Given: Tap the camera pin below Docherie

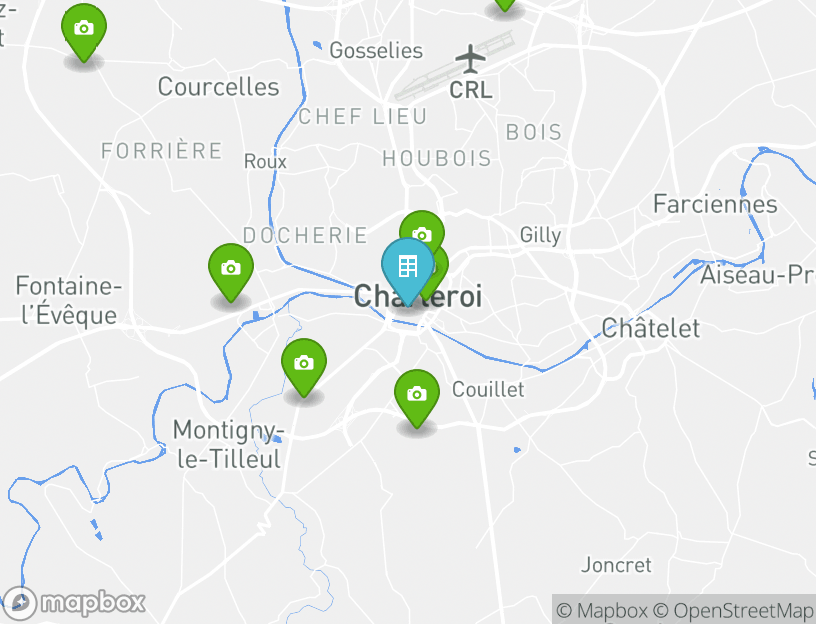Looking at the screenshot, I should (x=230, y=269).
